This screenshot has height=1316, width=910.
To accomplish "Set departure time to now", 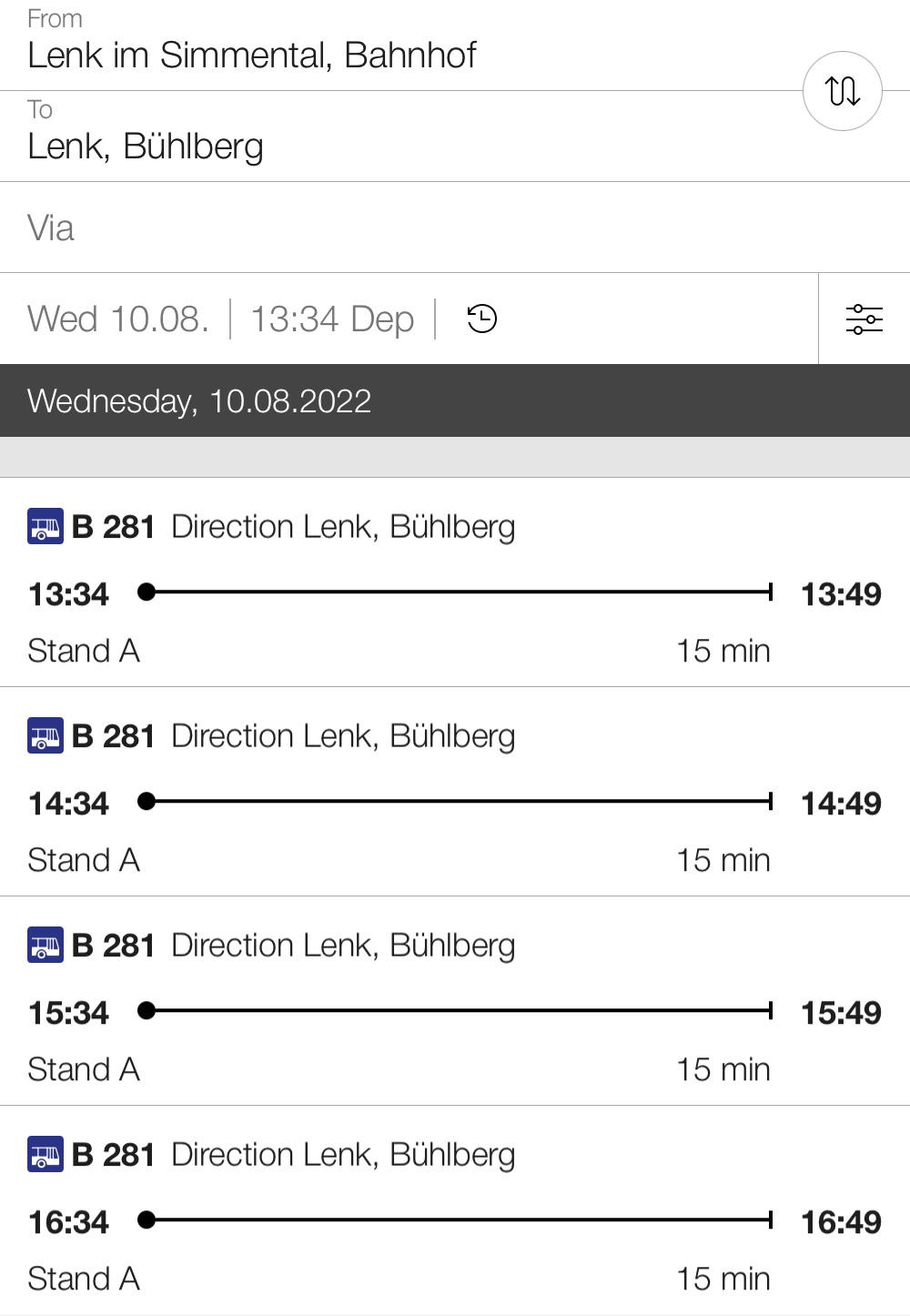I will (x=481, y=319).
